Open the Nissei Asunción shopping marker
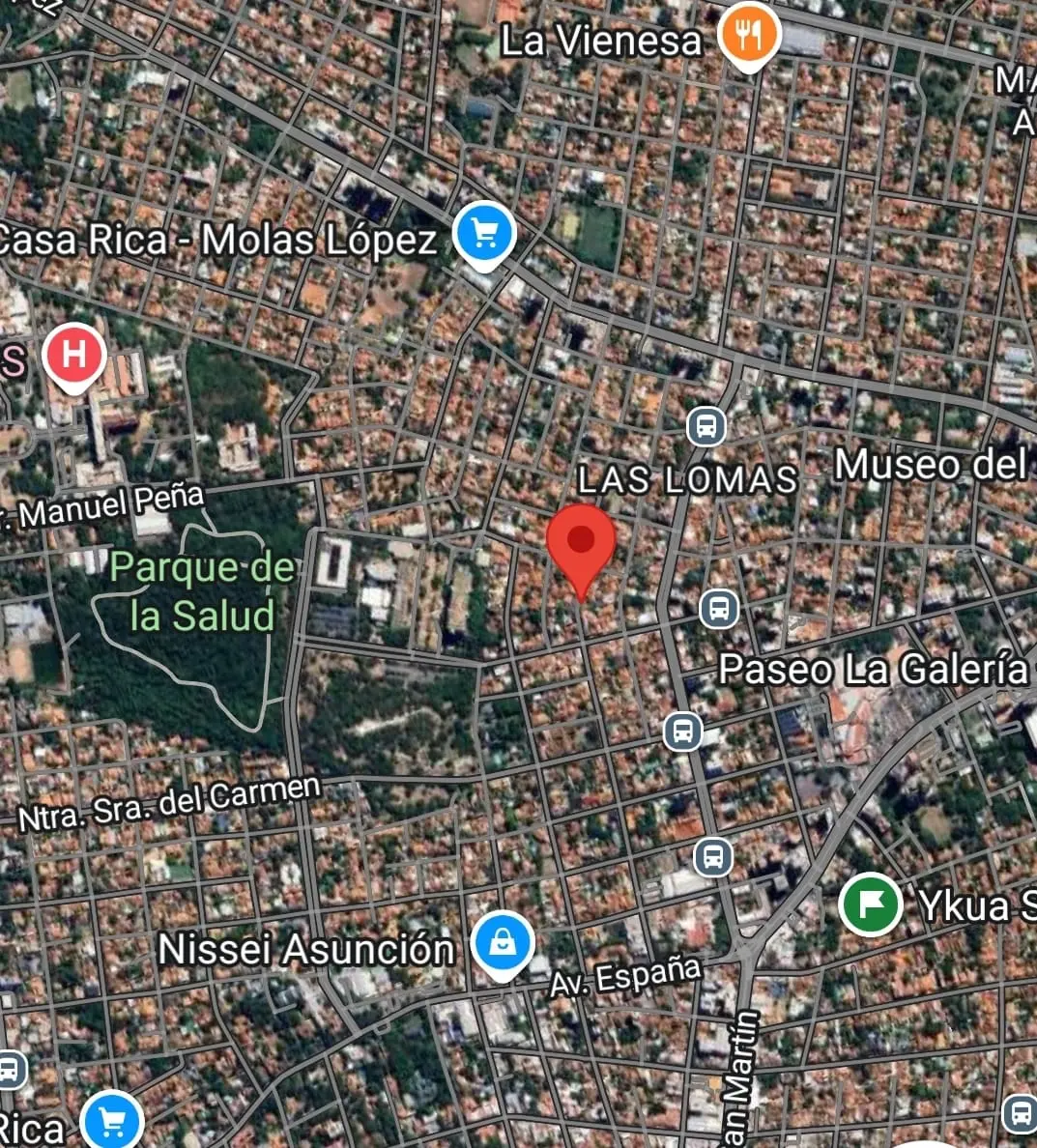 click(x=502, y=943)
